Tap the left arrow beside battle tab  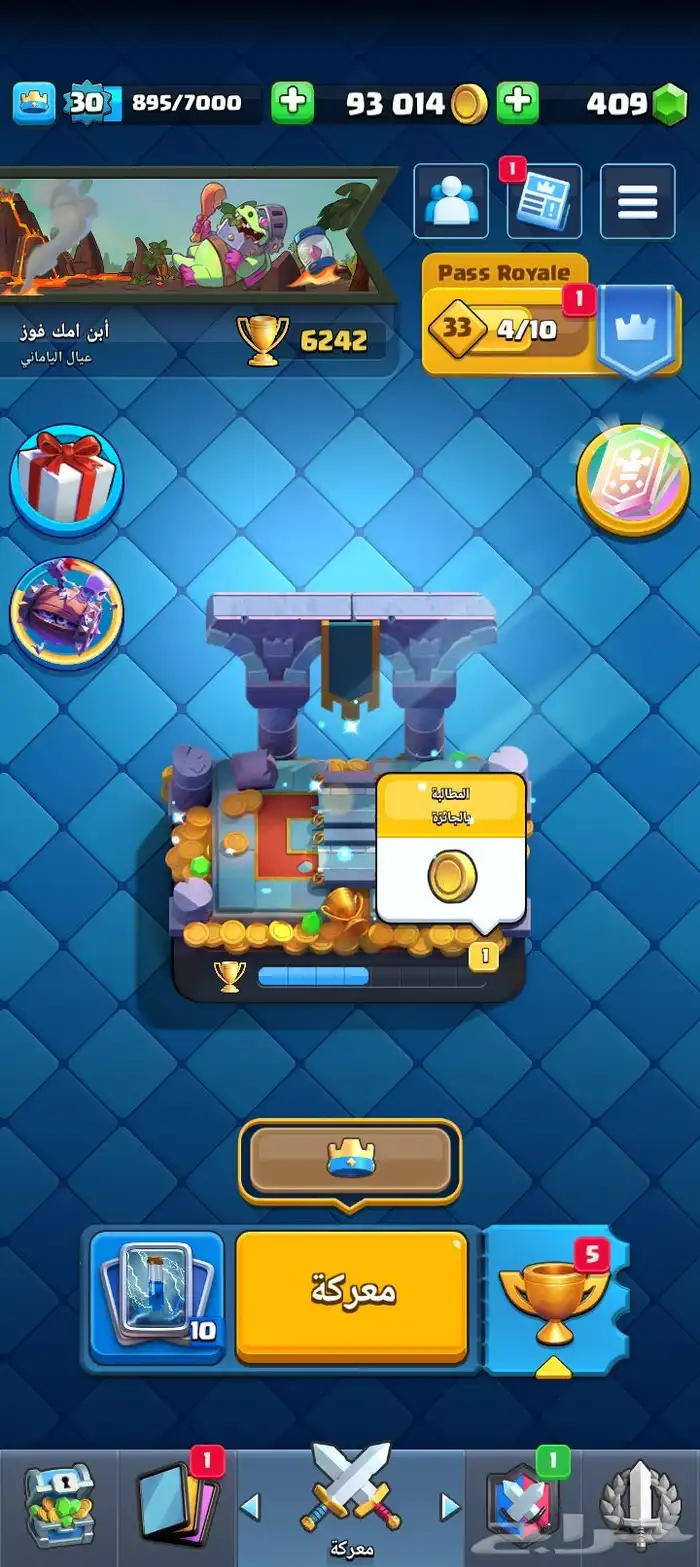[250, 1505]
